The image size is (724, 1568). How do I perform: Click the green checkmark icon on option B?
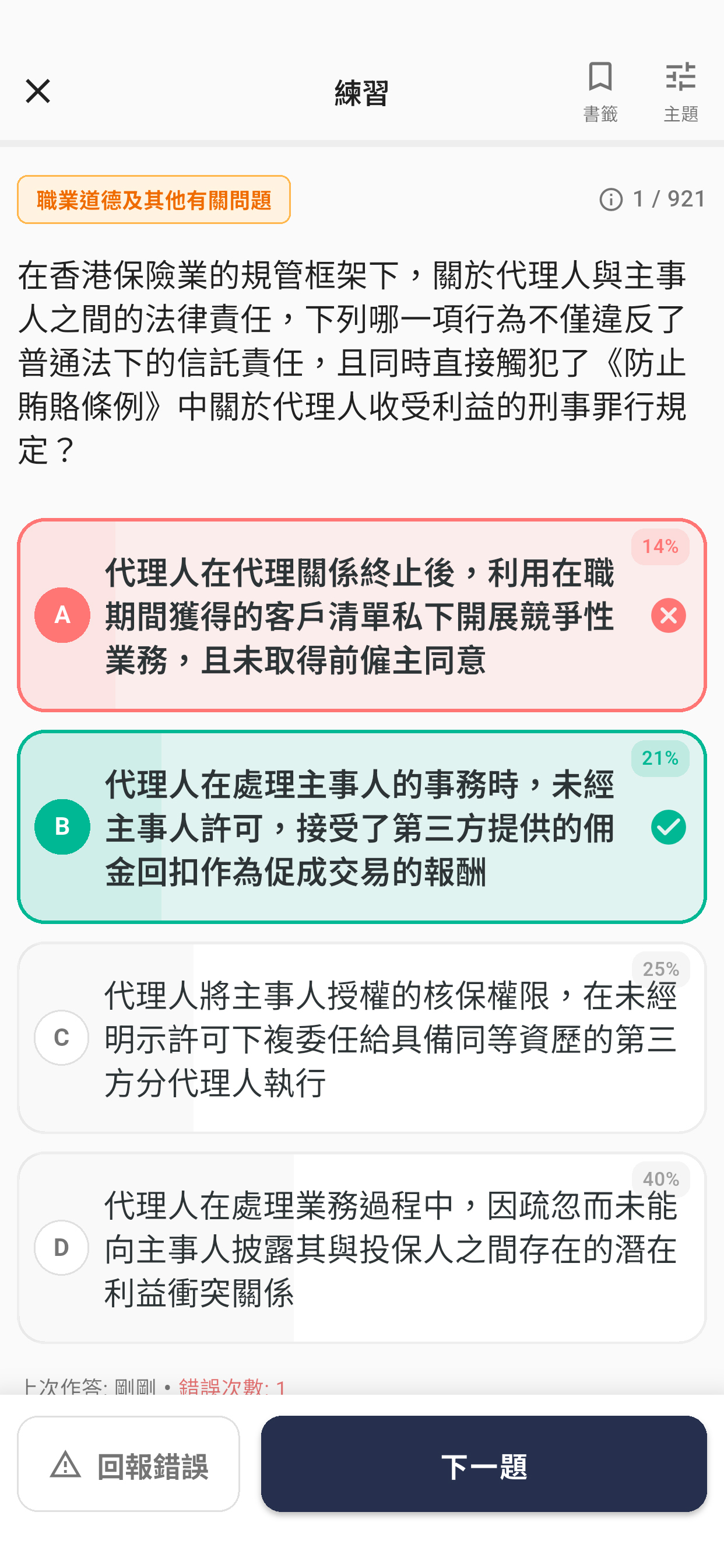pyautogui.click(x=668, y=826)
